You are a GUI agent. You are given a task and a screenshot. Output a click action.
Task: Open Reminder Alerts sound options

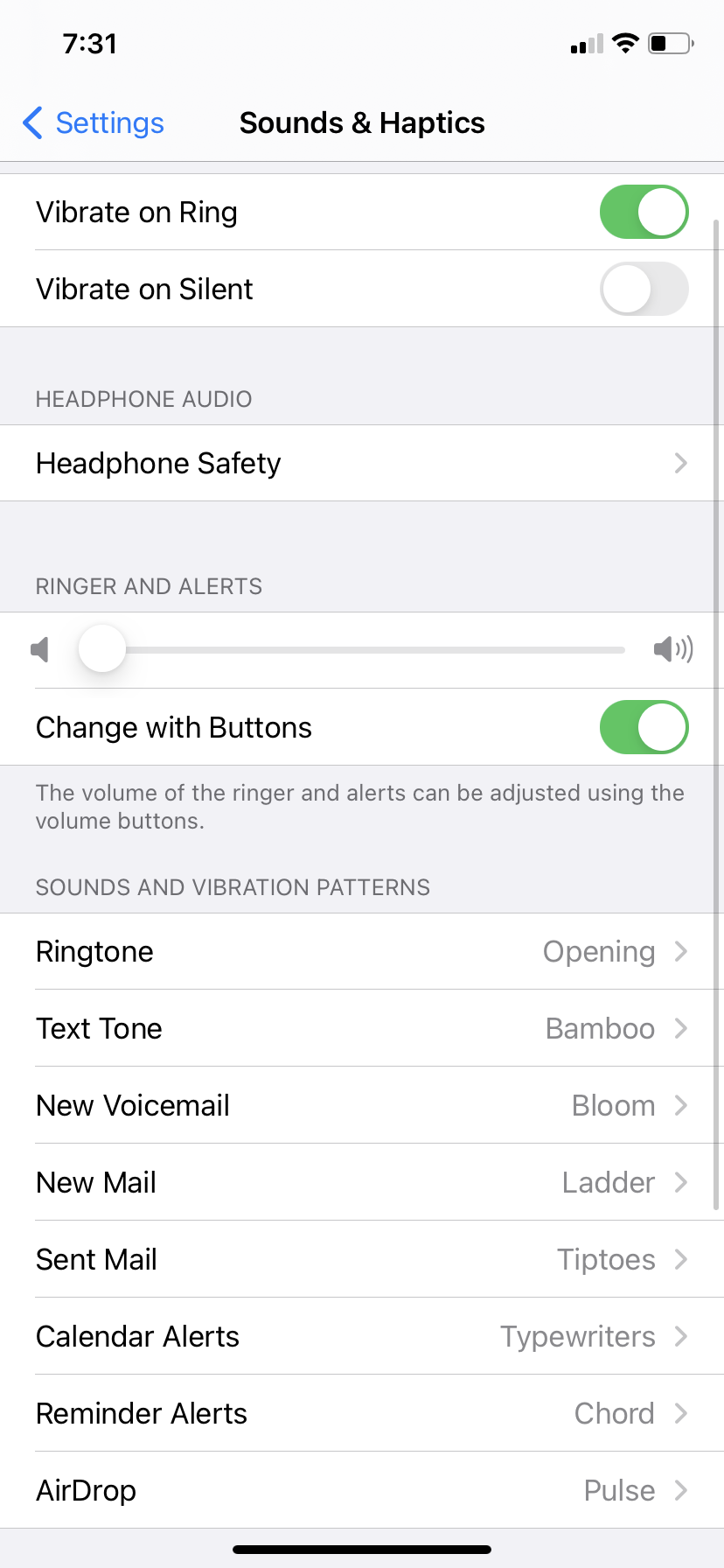pos(362,1413)
